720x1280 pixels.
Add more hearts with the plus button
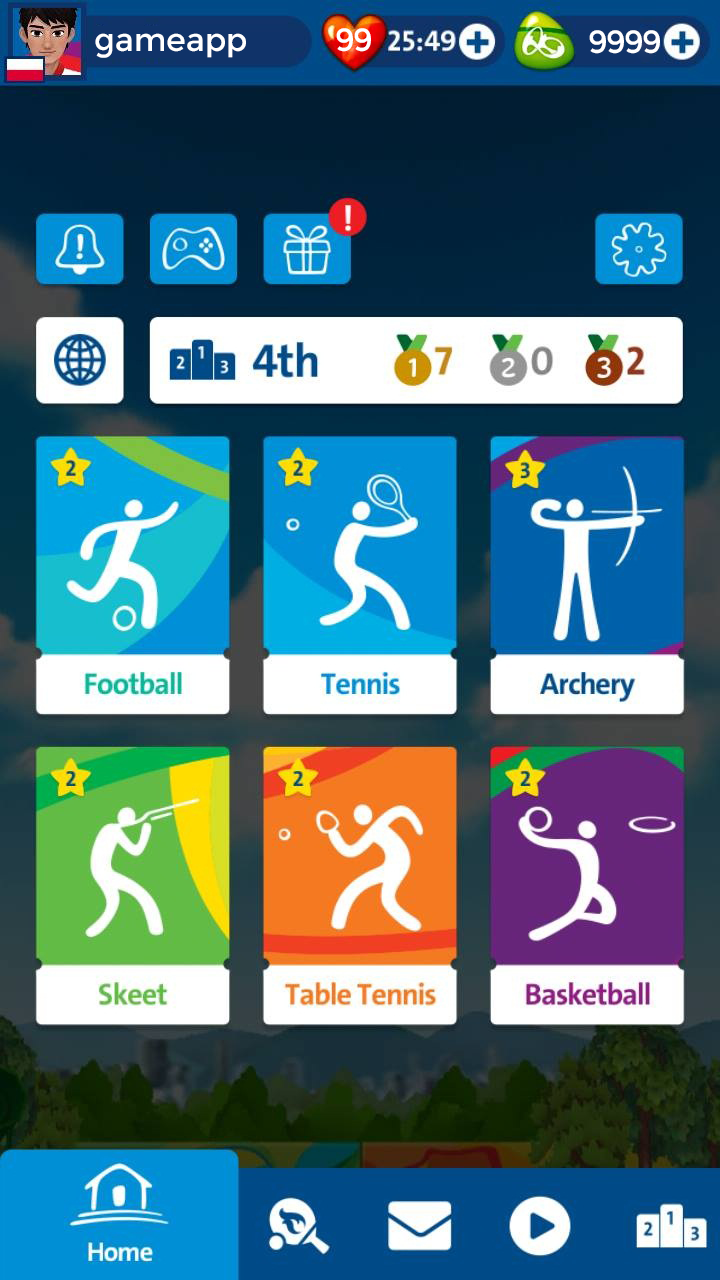click(x=477, y=42)
